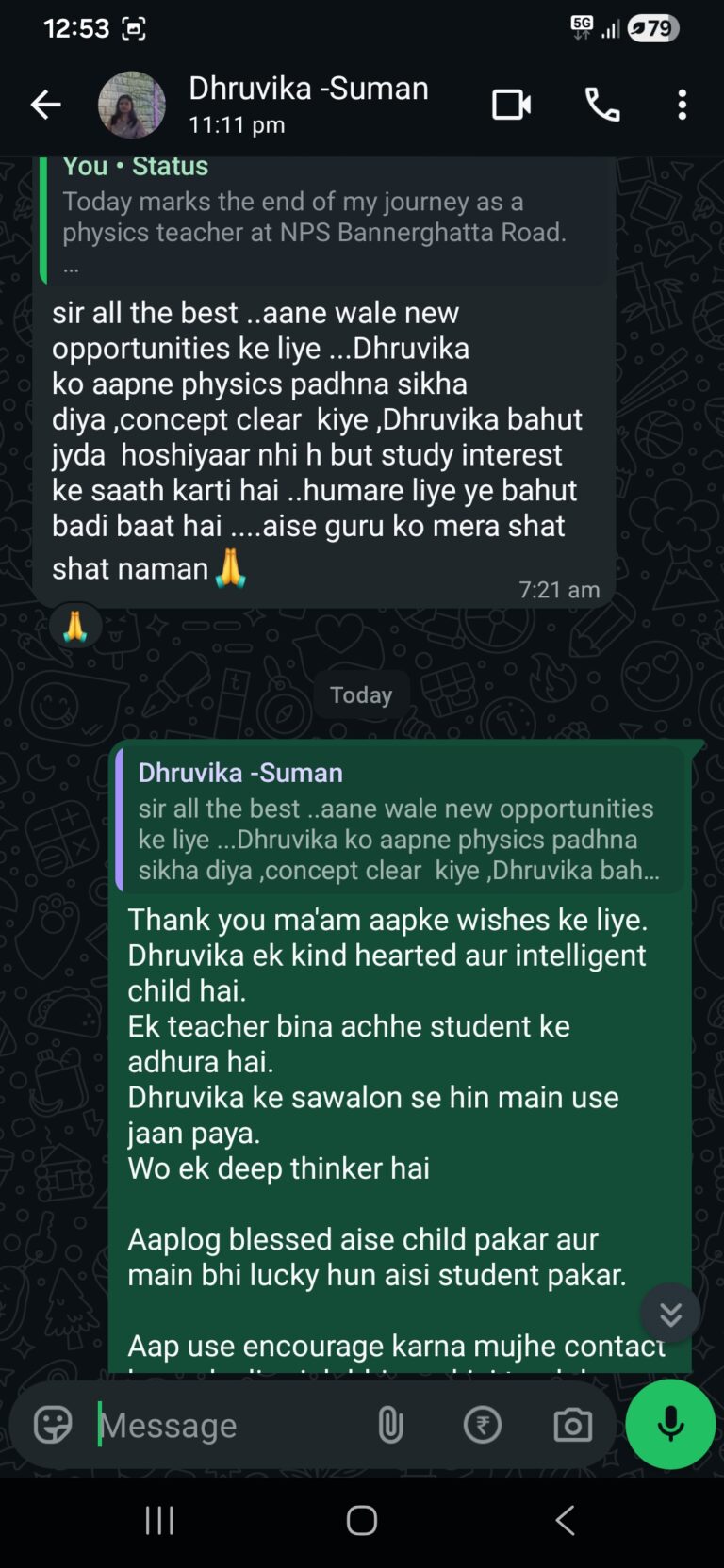The width and height of the screenshot is (724, 1568).
Task: Jump to latest messages with down arrows
Action: click(x=670, y=1314)
